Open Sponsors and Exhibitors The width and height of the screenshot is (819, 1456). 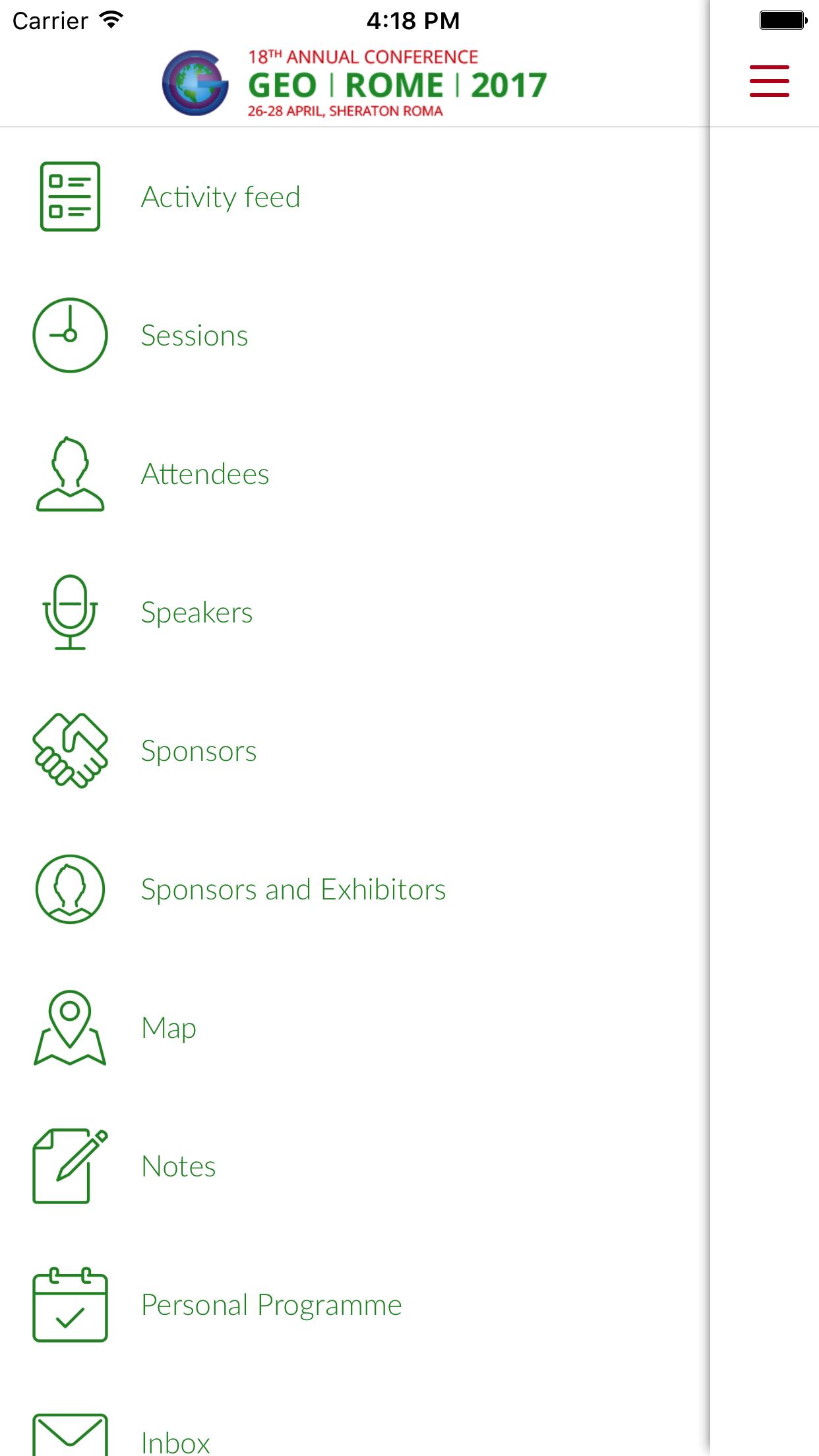point(293,890)
